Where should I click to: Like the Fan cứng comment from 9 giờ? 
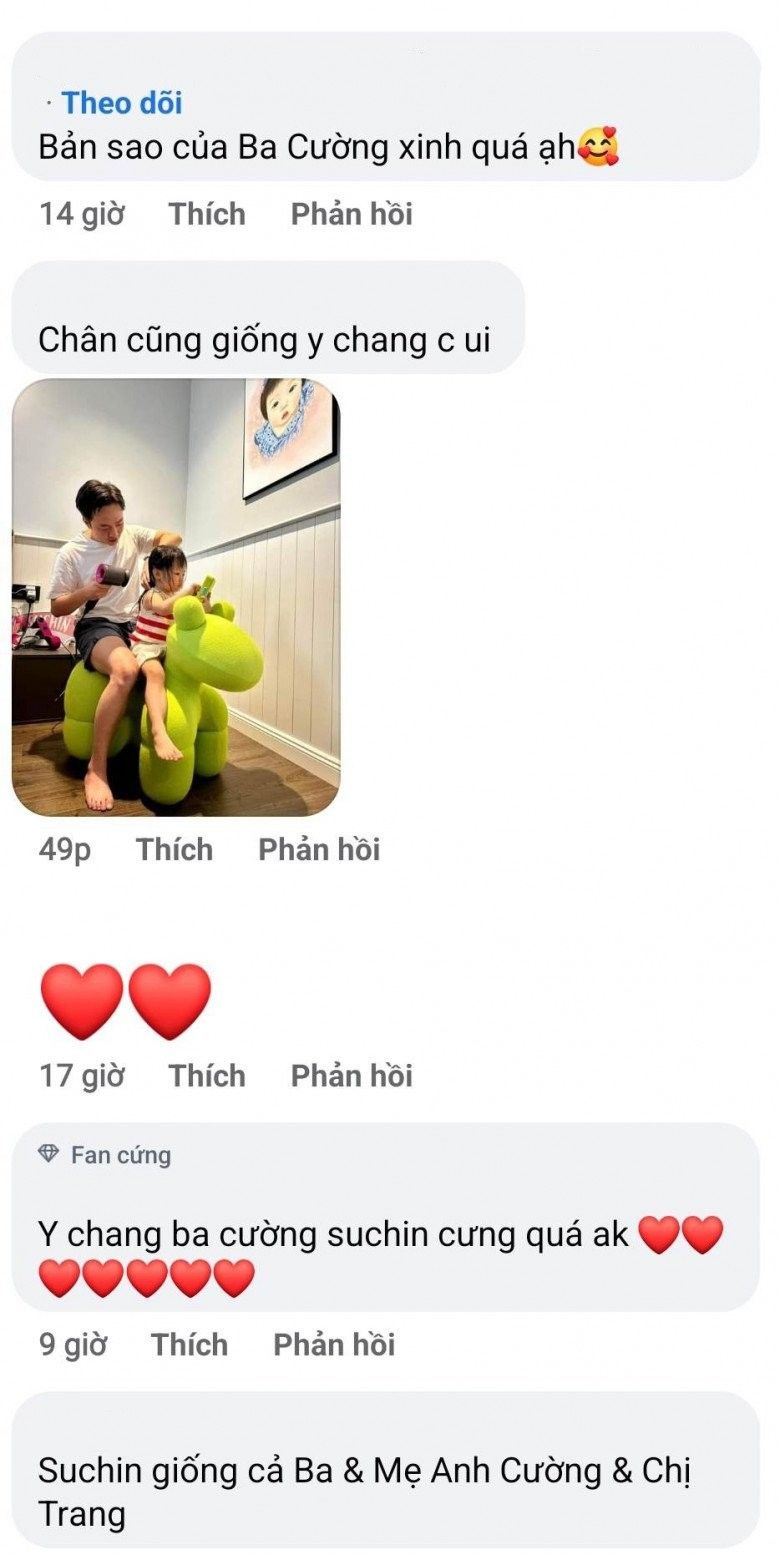189,1345
